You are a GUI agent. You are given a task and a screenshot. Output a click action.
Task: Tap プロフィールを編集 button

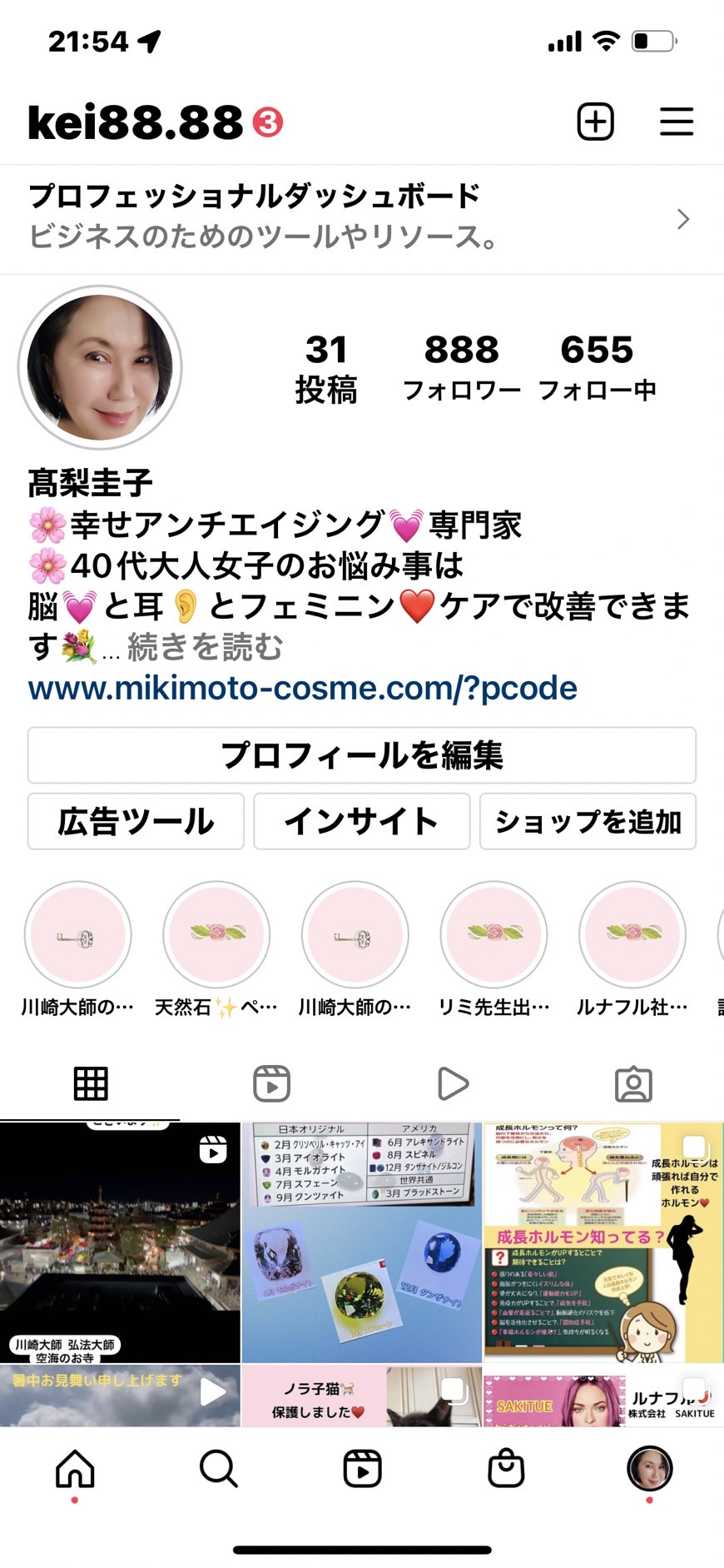[x=362, y=755]
